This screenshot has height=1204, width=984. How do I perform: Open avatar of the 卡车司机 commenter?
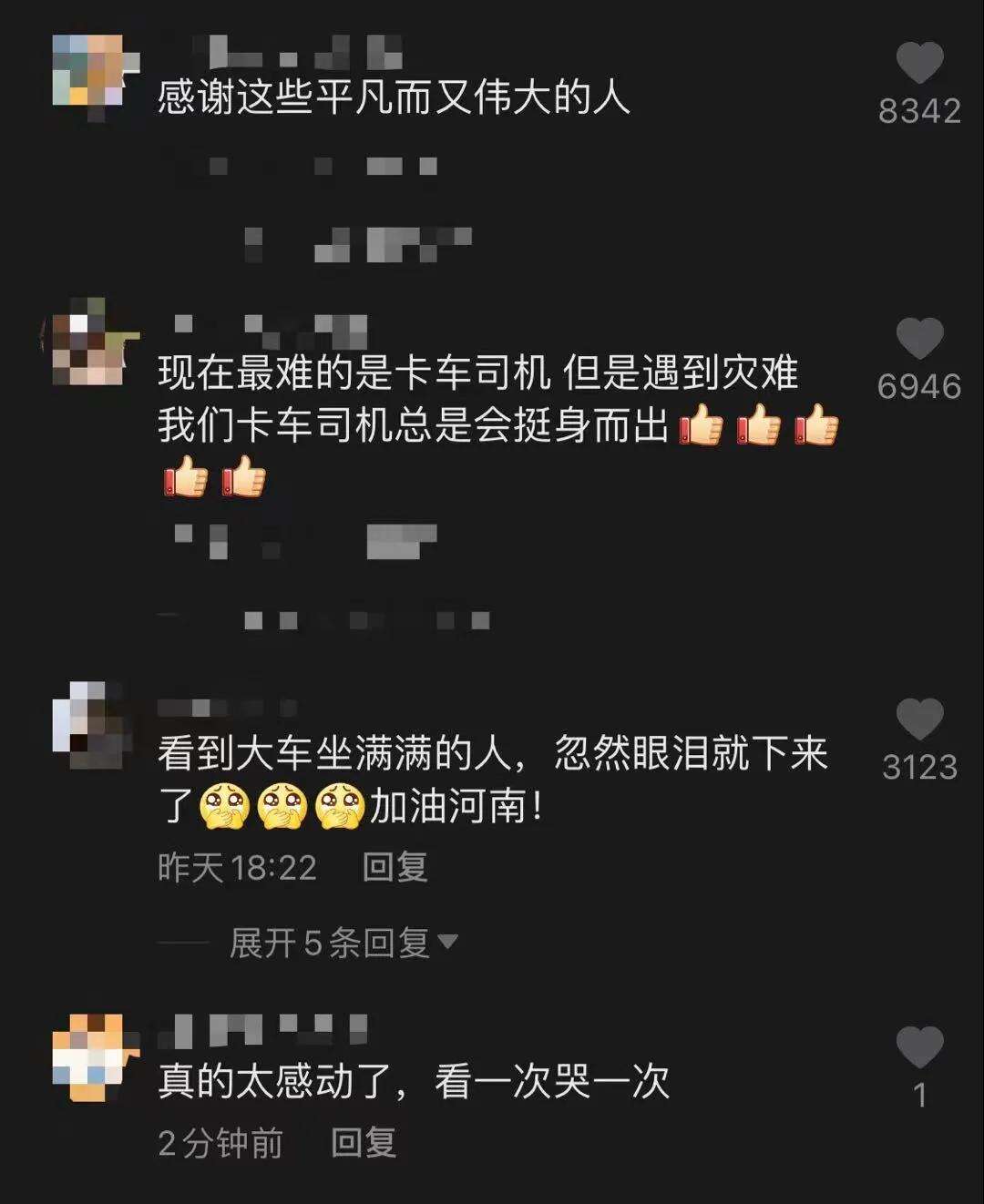point(89,342)
